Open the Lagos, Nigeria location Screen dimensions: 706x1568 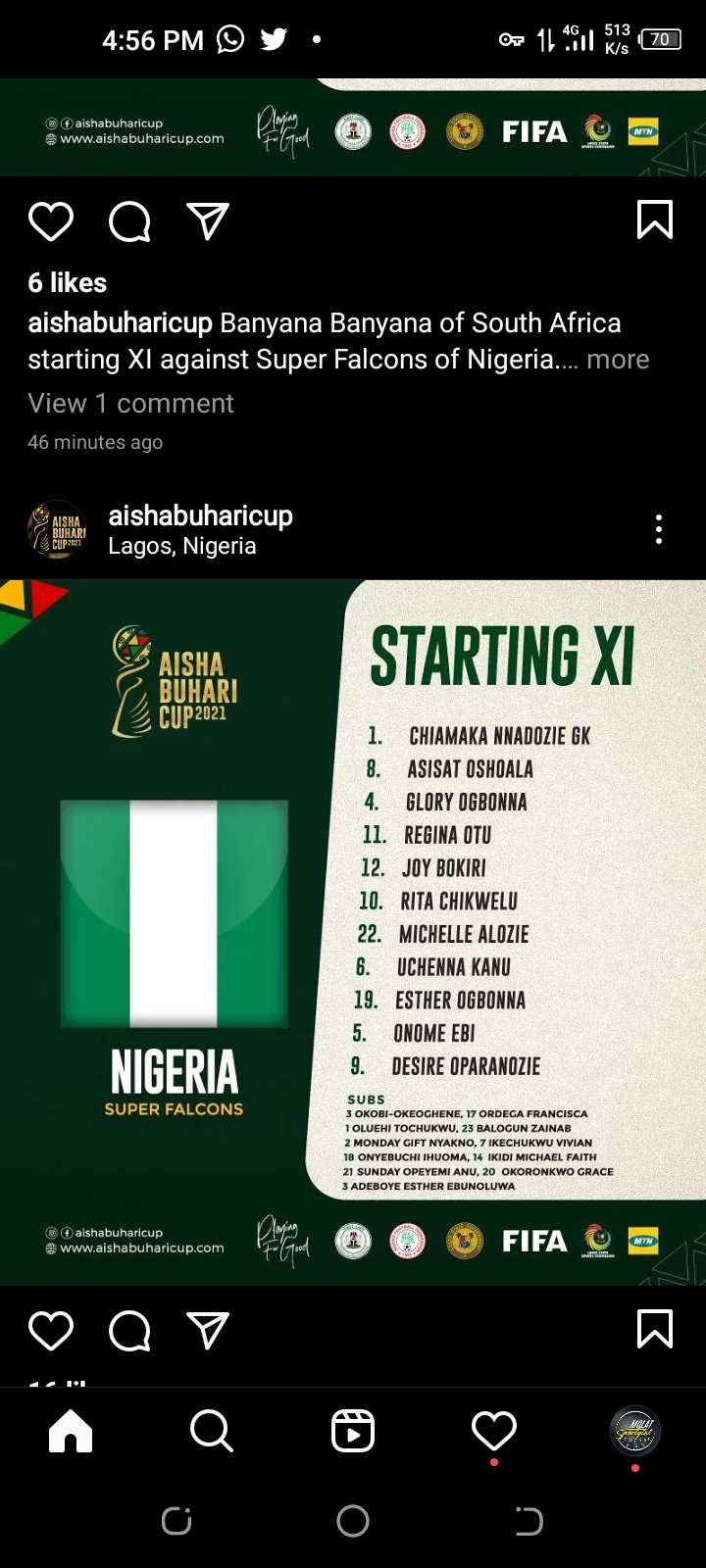pos(182,546)
